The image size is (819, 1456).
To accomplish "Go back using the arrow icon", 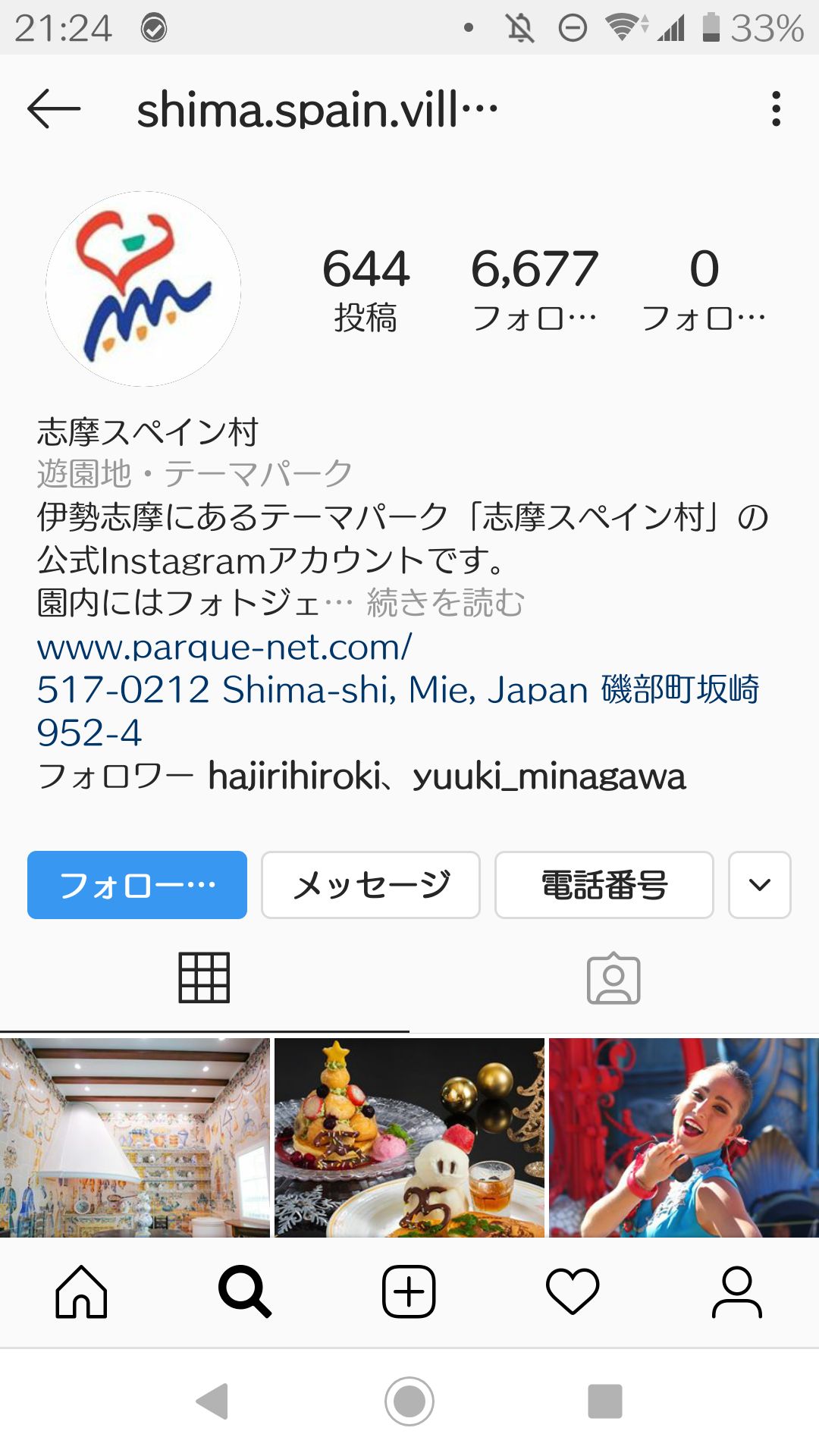I will pyautogui.click(x=54, y=109).
